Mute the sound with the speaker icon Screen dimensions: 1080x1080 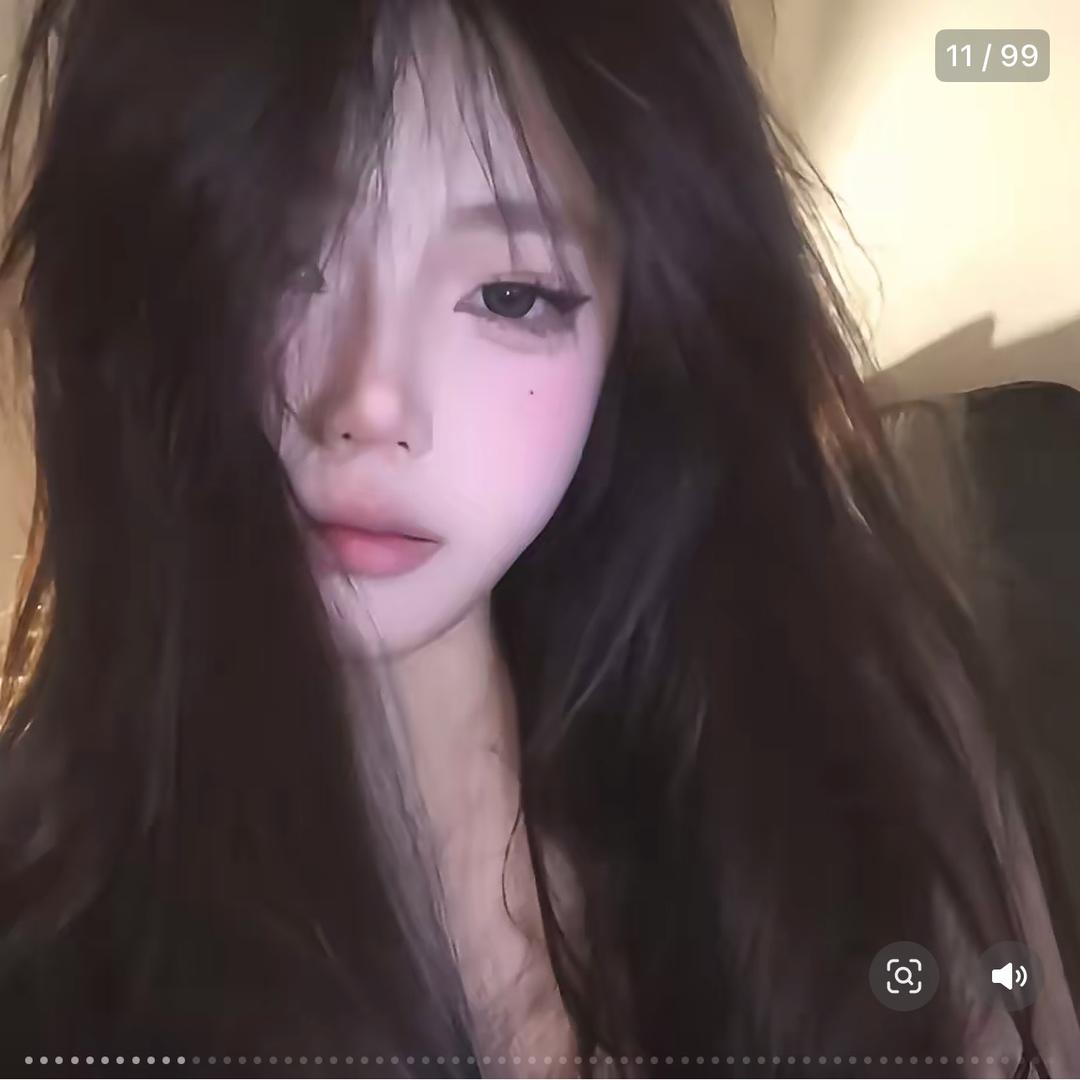coord(1009,976)
